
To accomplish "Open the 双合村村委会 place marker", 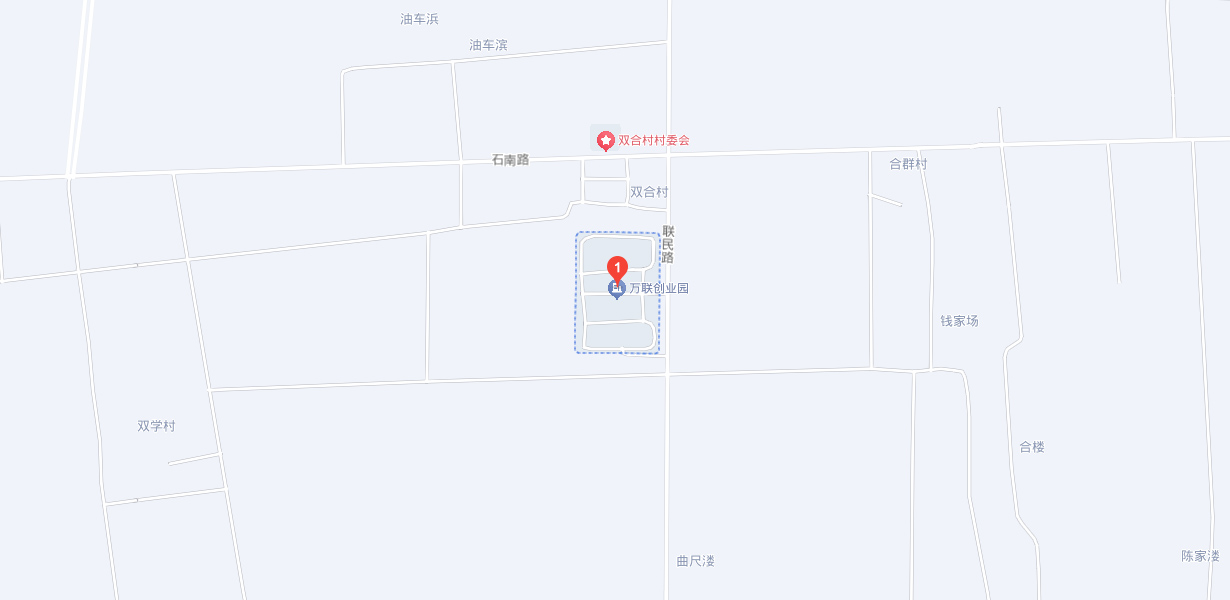I will point(606,141).
